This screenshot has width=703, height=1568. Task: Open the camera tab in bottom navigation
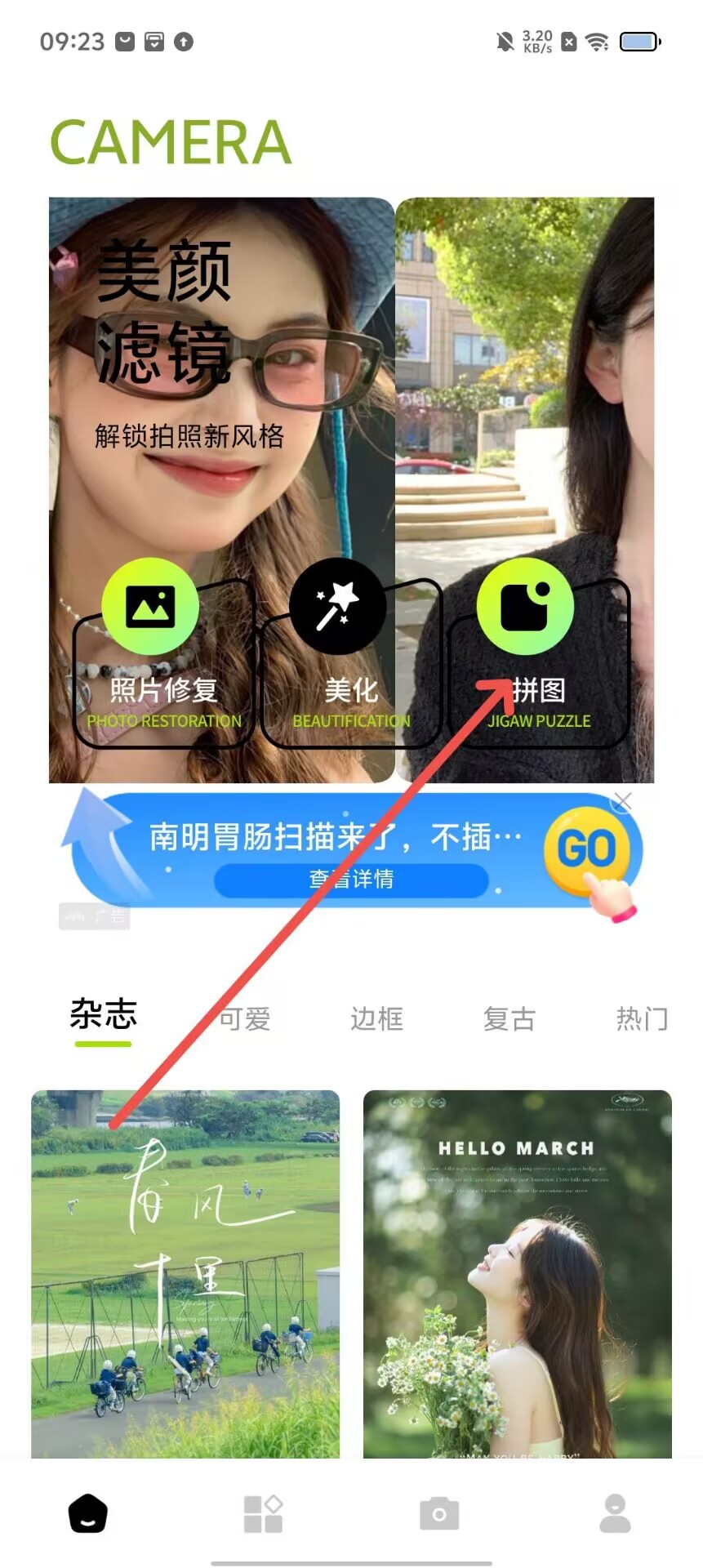tap(439, 1513)
